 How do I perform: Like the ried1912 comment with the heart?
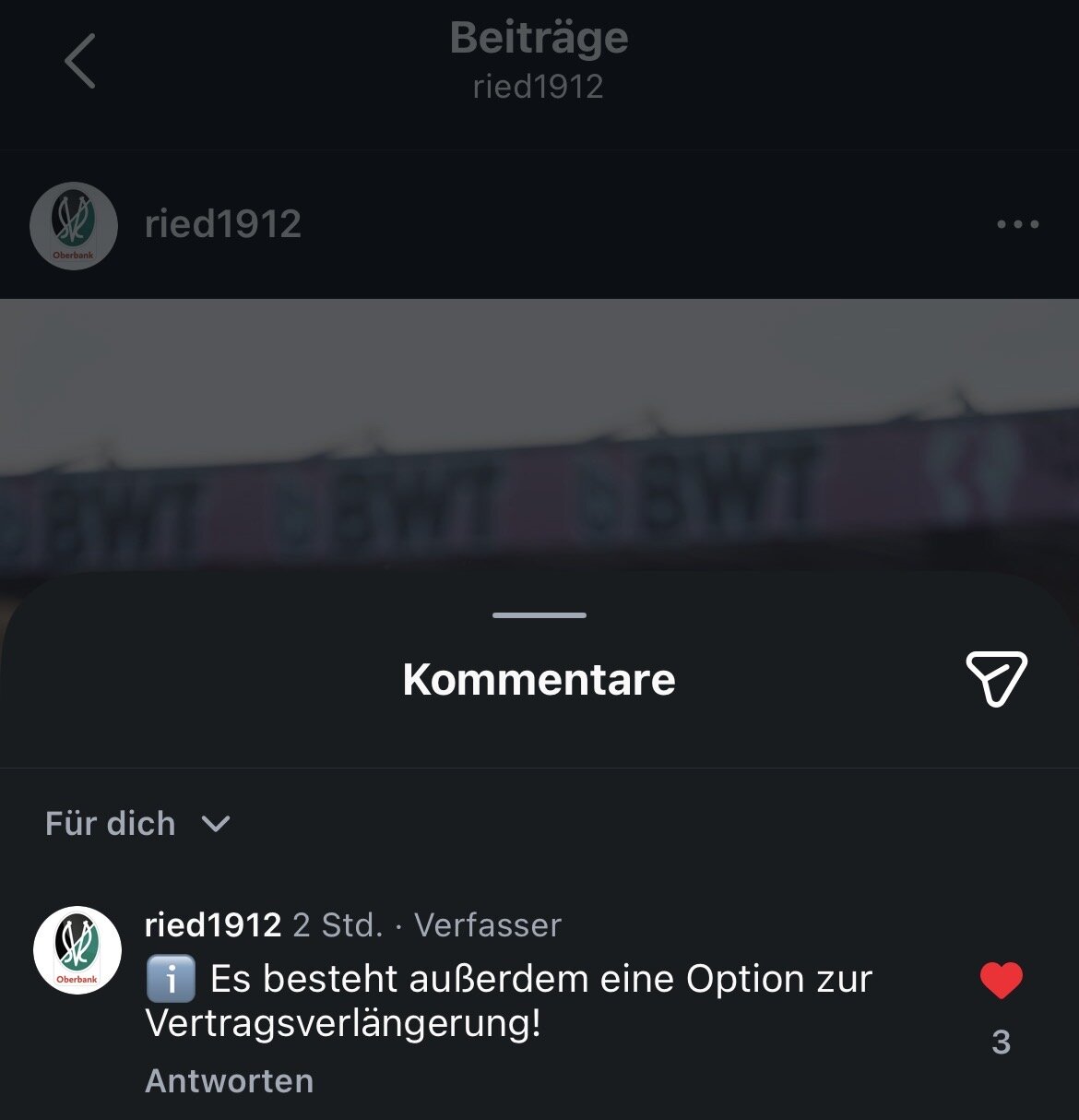(x=1002, y=980)
